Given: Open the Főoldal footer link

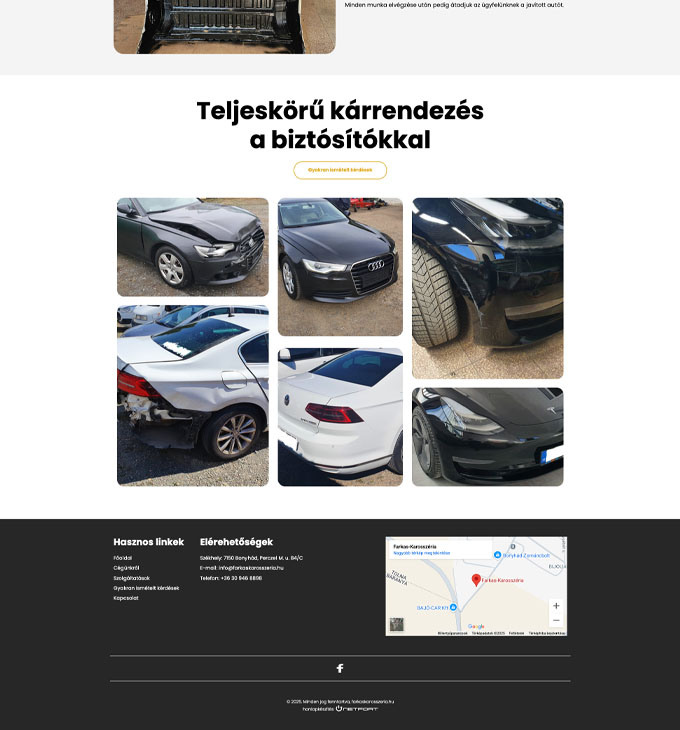Looking at the screenshot, I should tap(123, 558).
